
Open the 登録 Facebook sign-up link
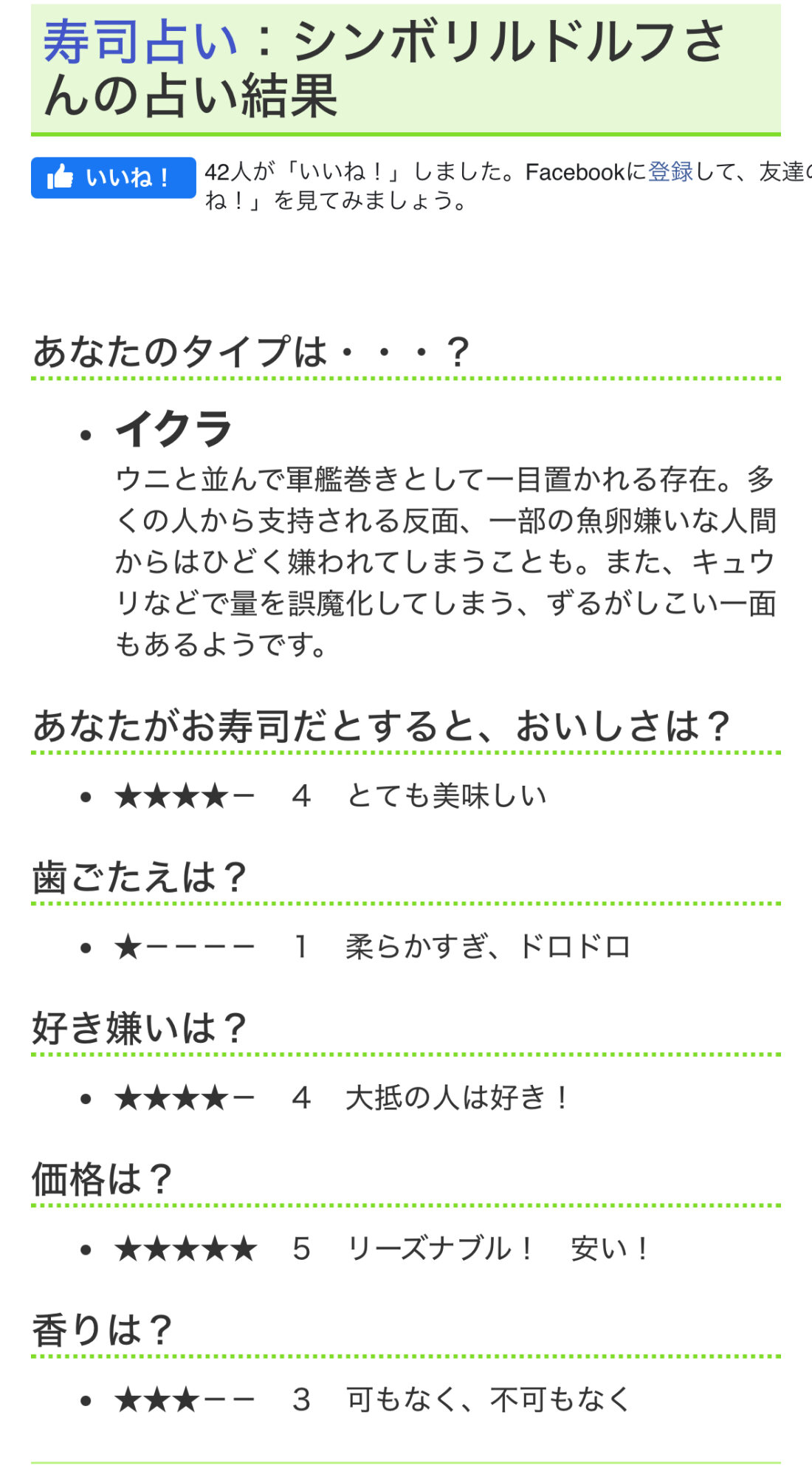670,172
